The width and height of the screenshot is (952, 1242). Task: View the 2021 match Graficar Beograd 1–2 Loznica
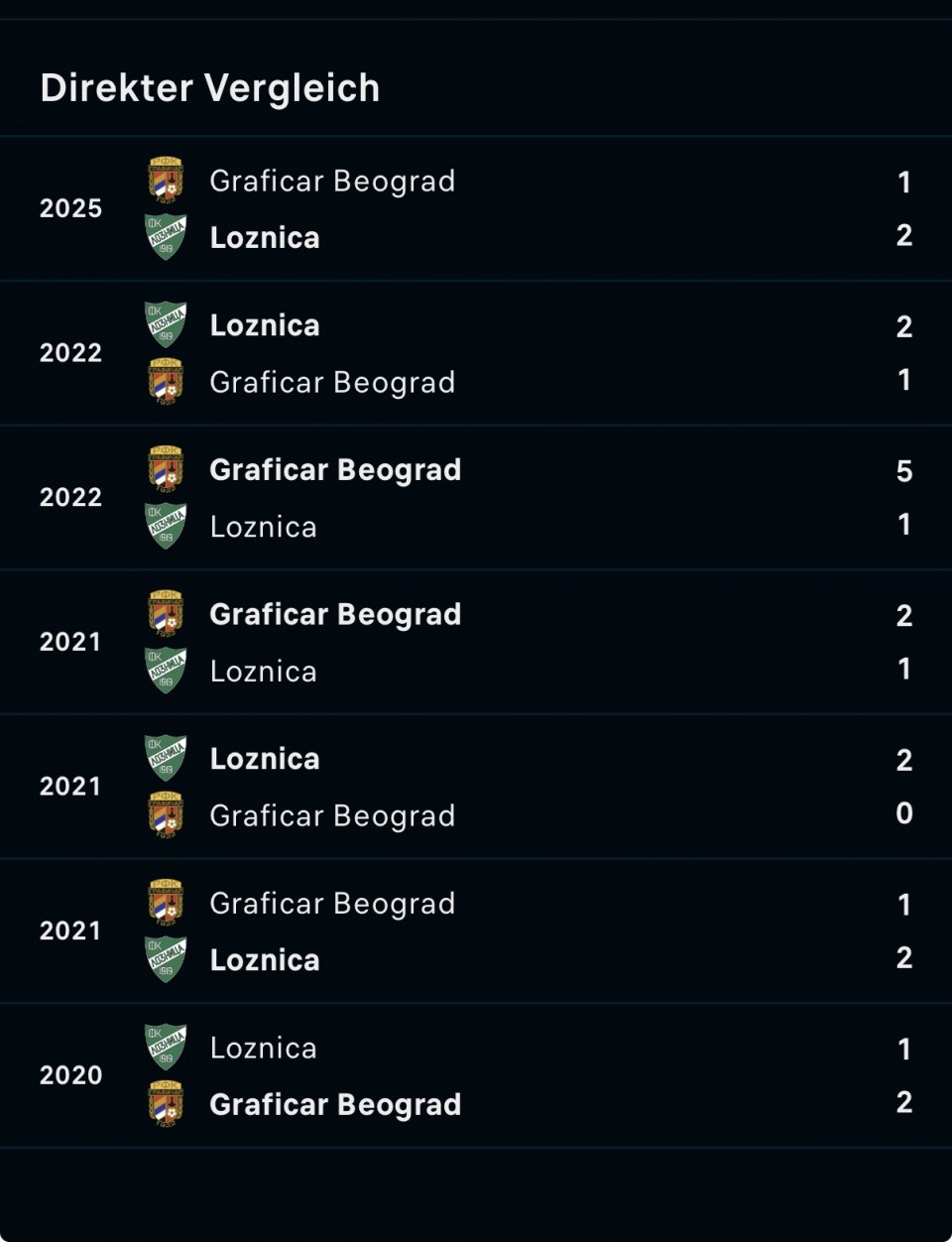pyautogui.click(x=476, y=931)
